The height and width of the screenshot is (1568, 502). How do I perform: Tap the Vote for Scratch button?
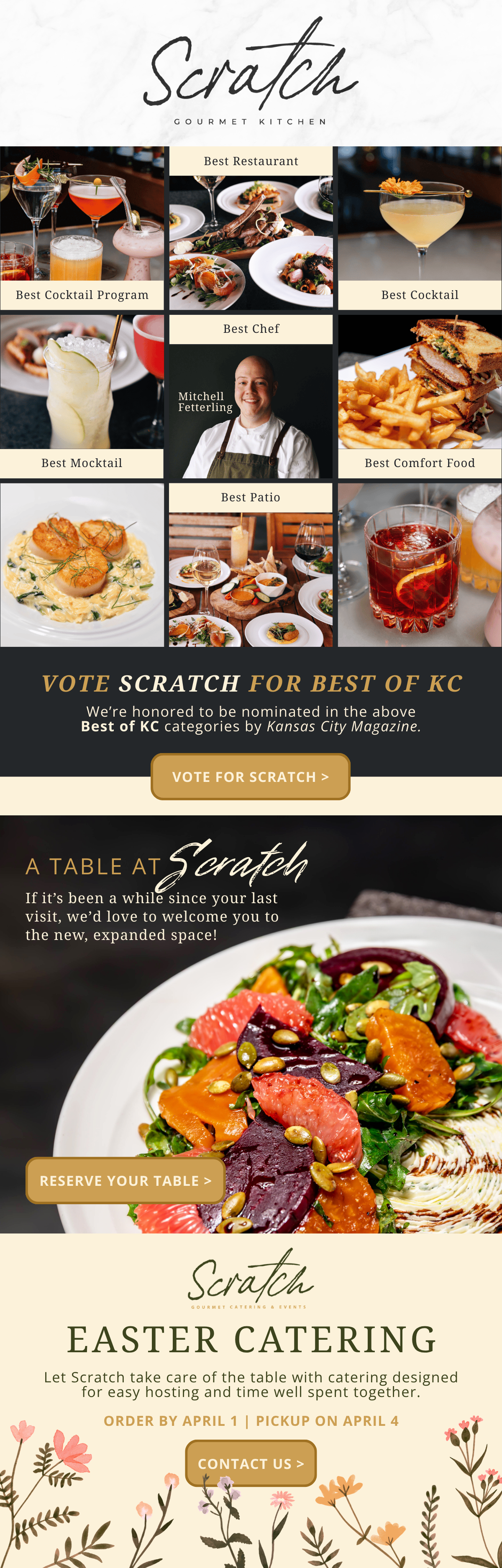point(251,777)
